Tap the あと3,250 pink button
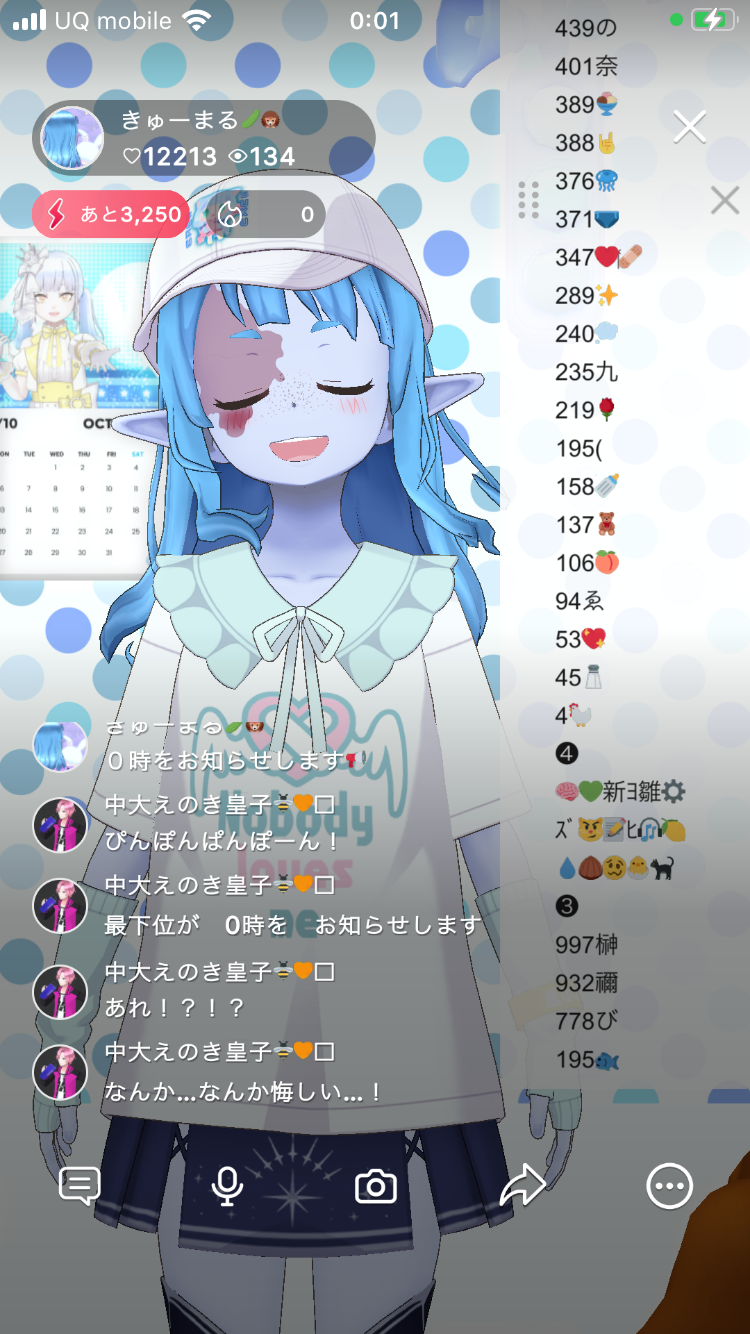 tap(110, 214)
